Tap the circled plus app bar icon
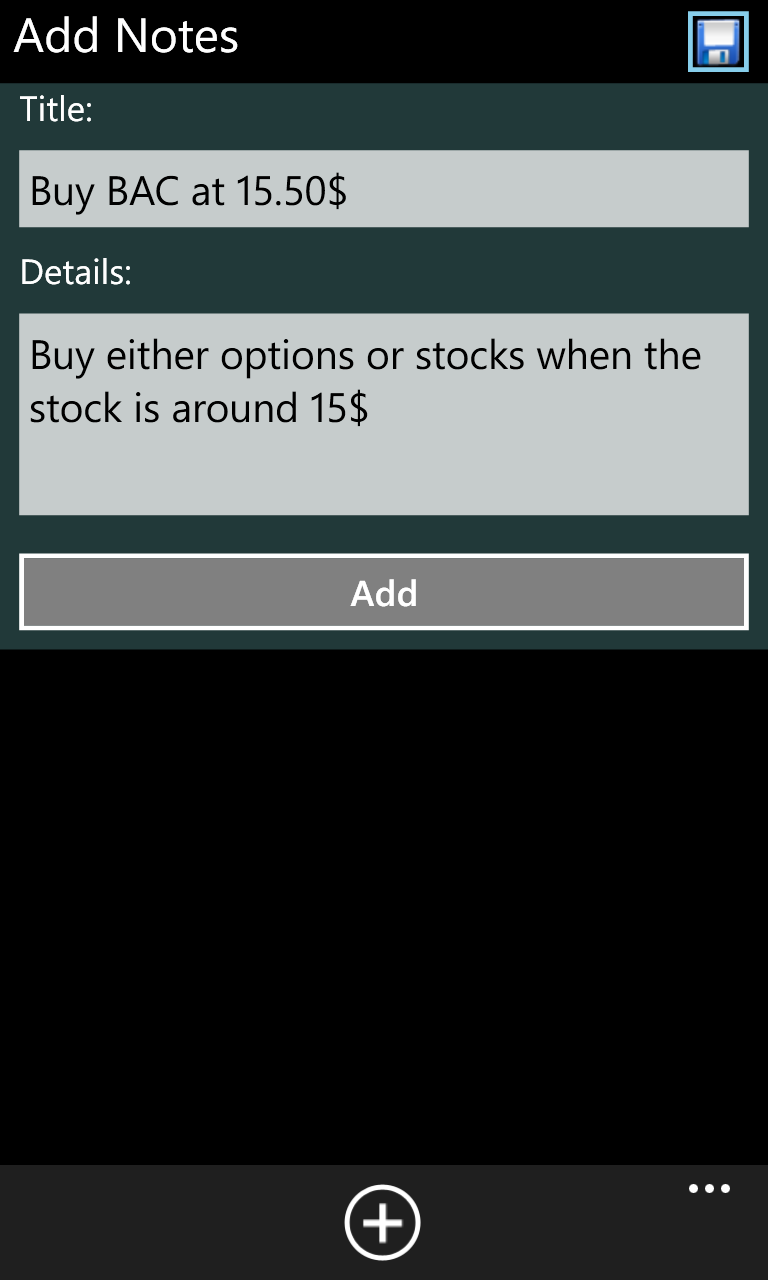This screenshot has height=1280, width=768. point(382,1222)
